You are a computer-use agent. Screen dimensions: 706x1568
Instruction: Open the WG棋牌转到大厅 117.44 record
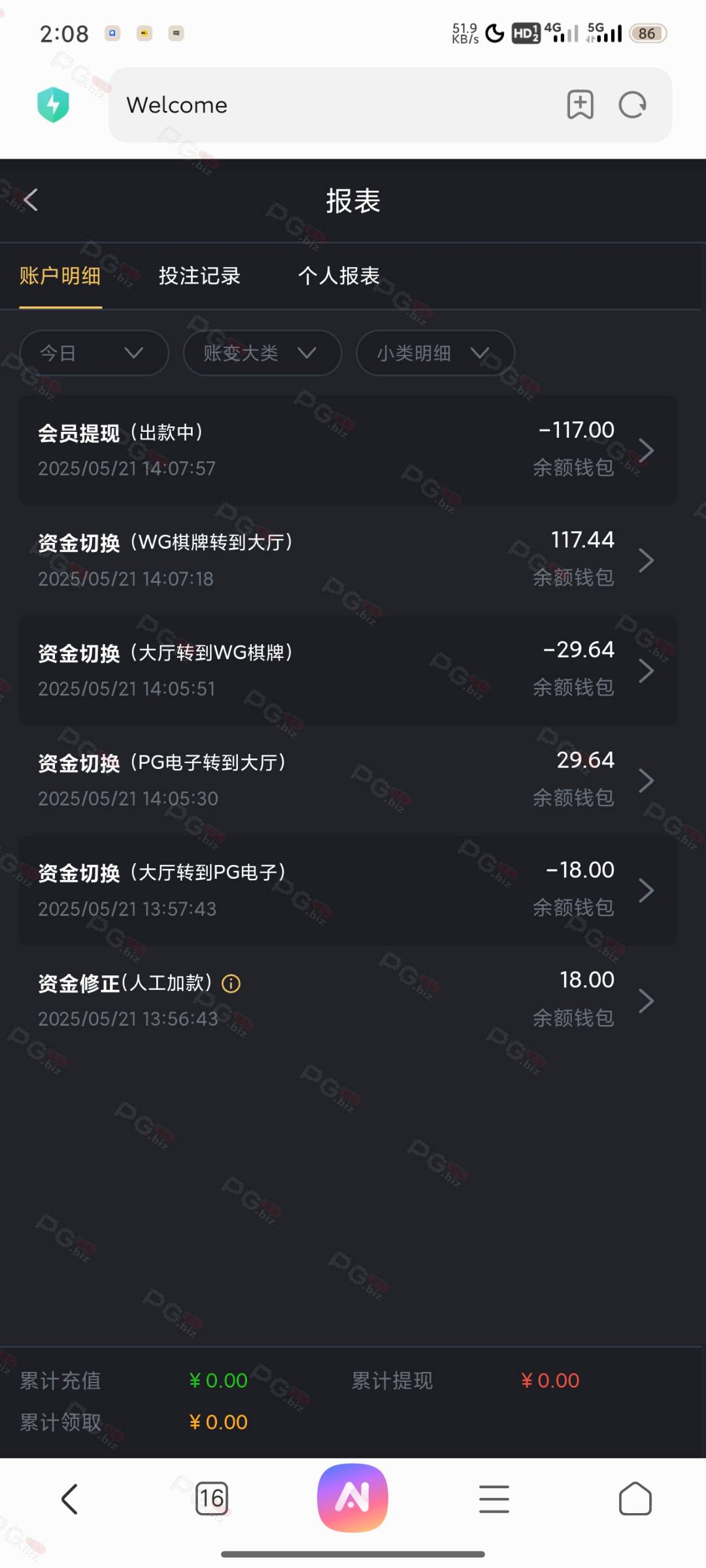coord(348,560)
